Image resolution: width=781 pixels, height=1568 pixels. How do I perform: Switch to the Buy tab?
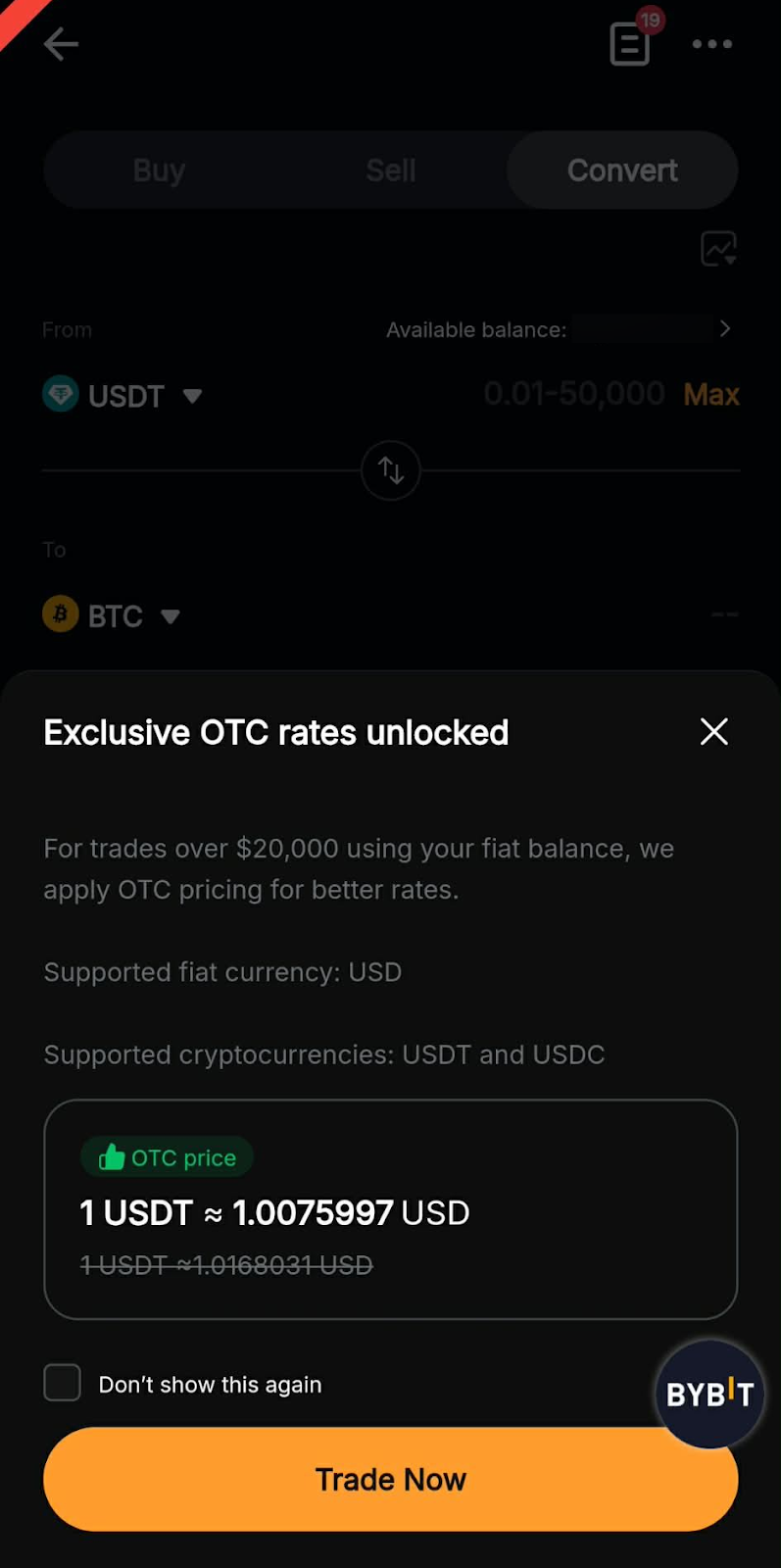[x=159, y=171]
